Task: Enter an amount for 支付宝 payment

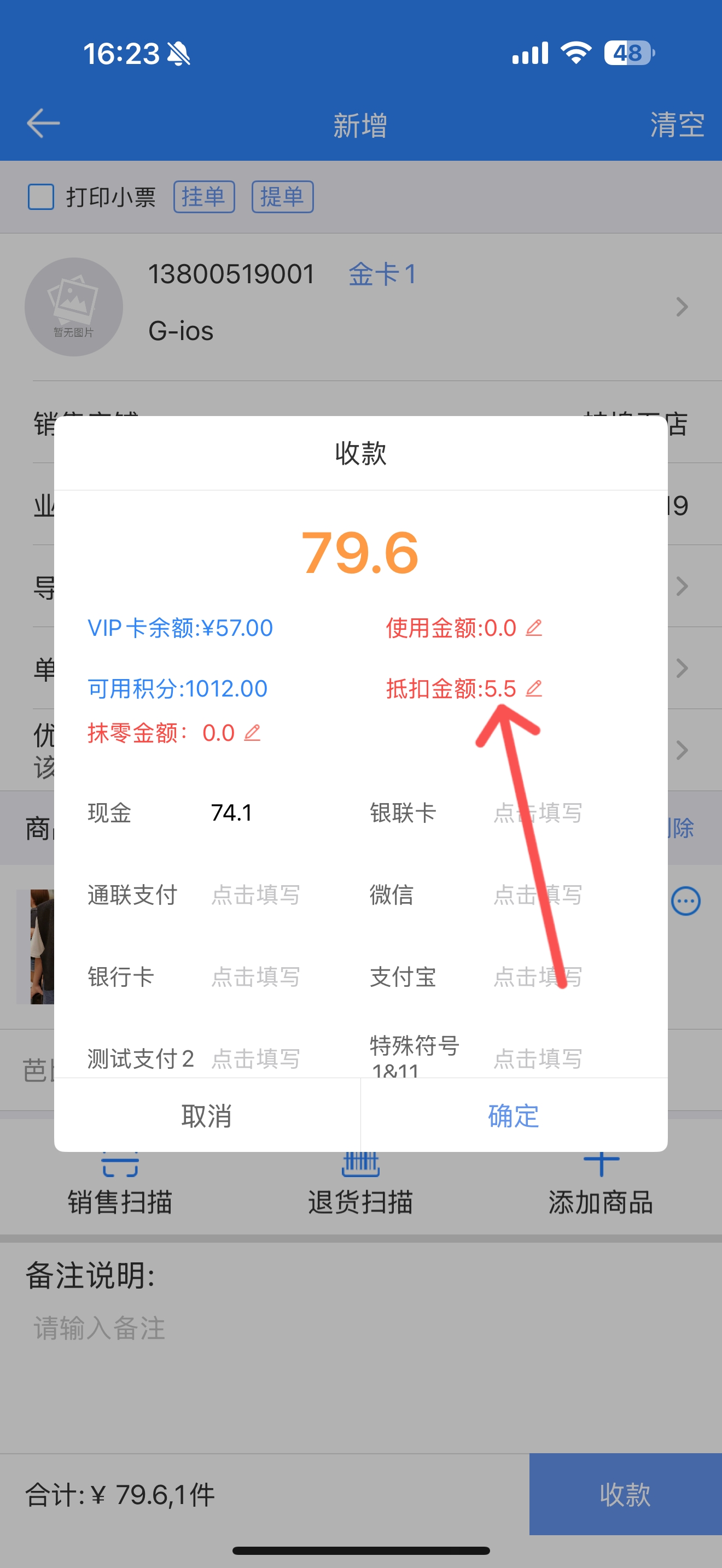Action: coord(538,977)
